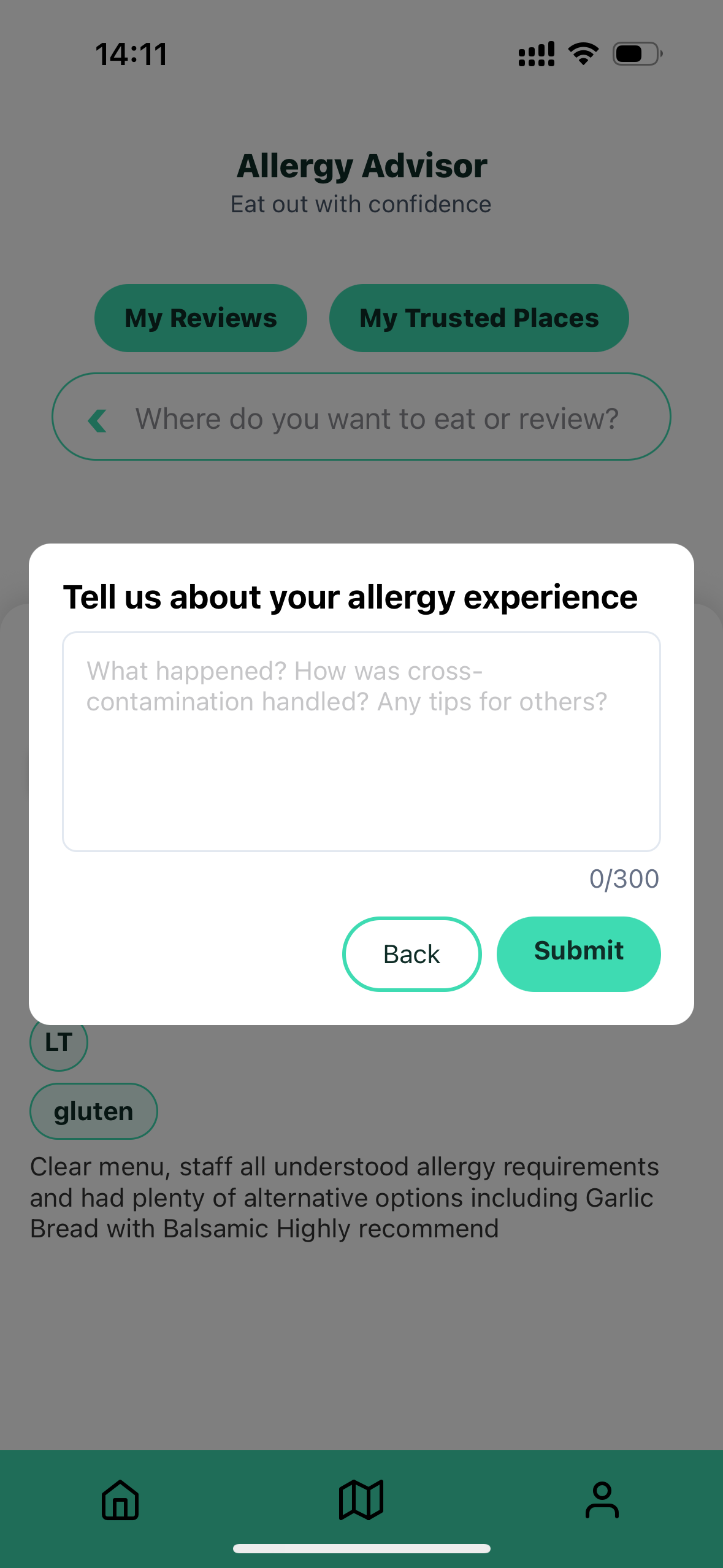This screenshot has width=723, height=1568.
Task: Tap the restaurant search field
Action: click(x=377, y=418)
